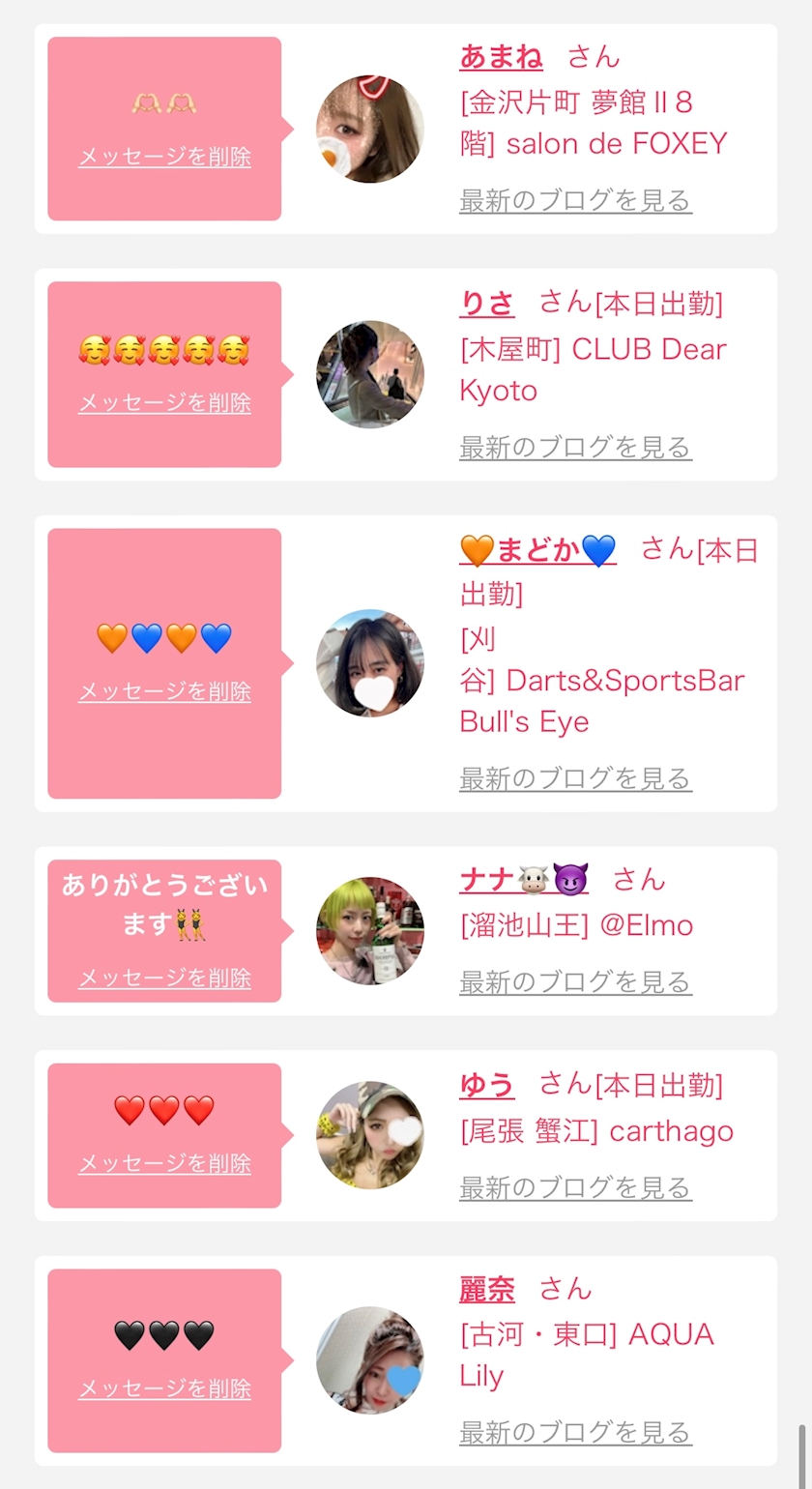Viewport: 812px width, 1489px height.
Task: View あまね's latest blog
Action: click(575, 201)
